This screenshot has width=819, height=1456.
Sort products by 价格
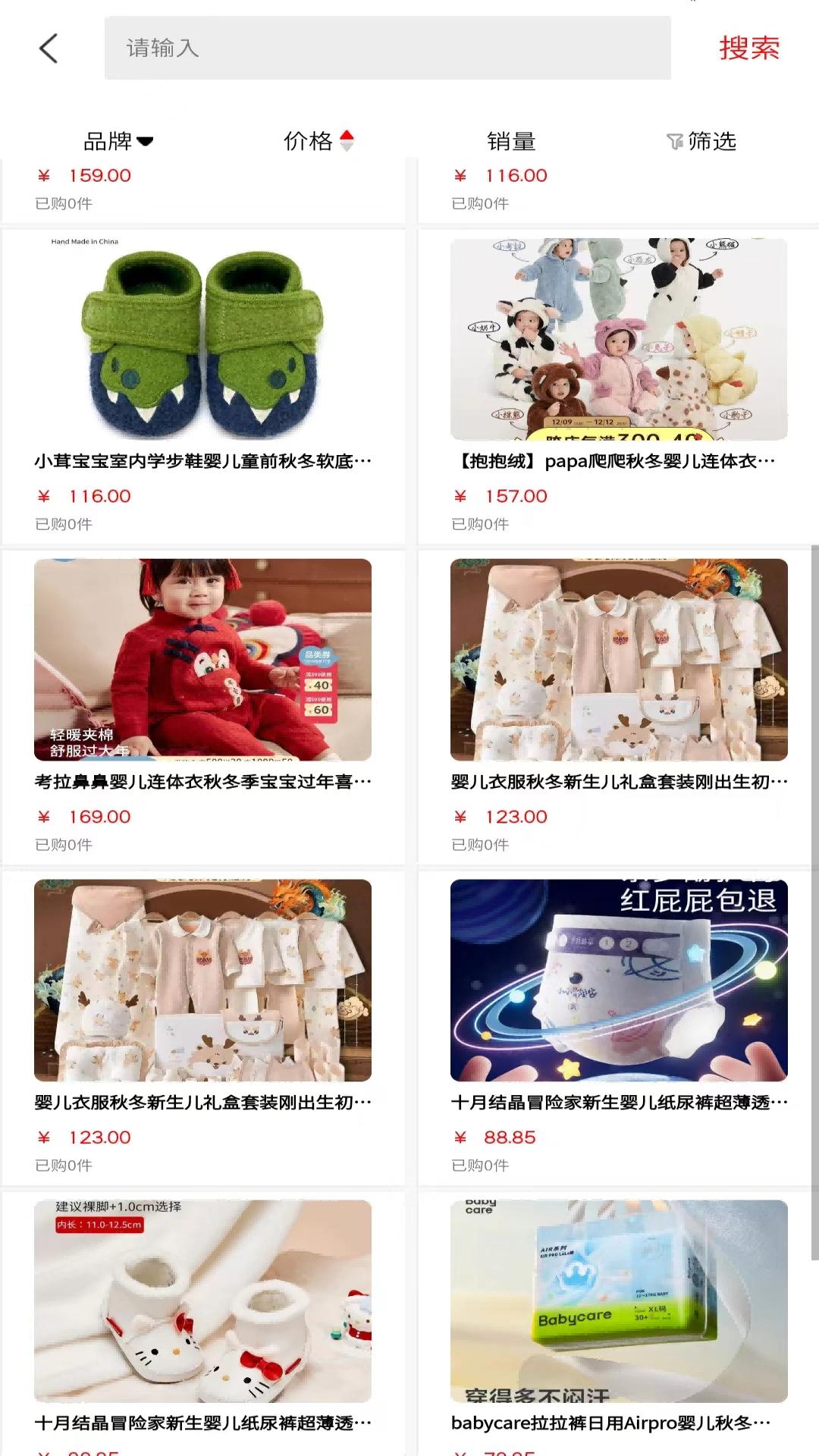(318, 141)
